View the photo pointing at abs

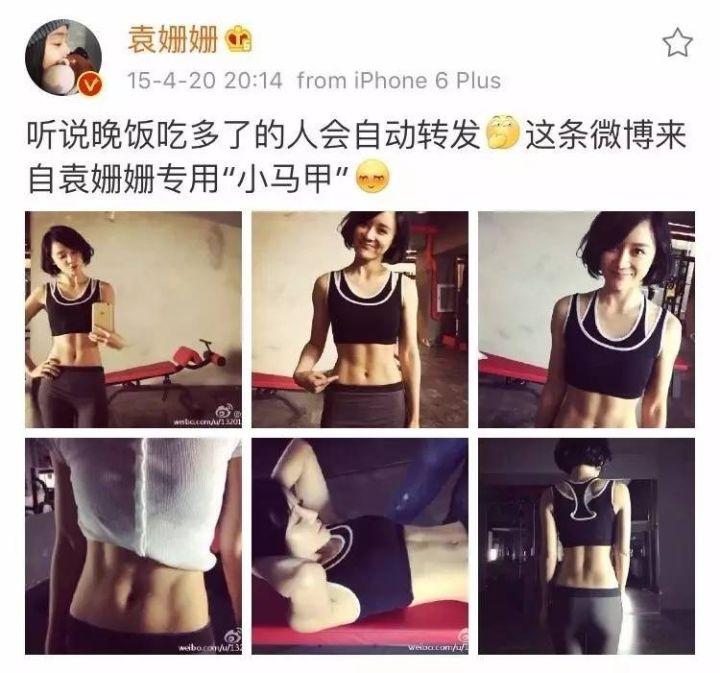359,320
